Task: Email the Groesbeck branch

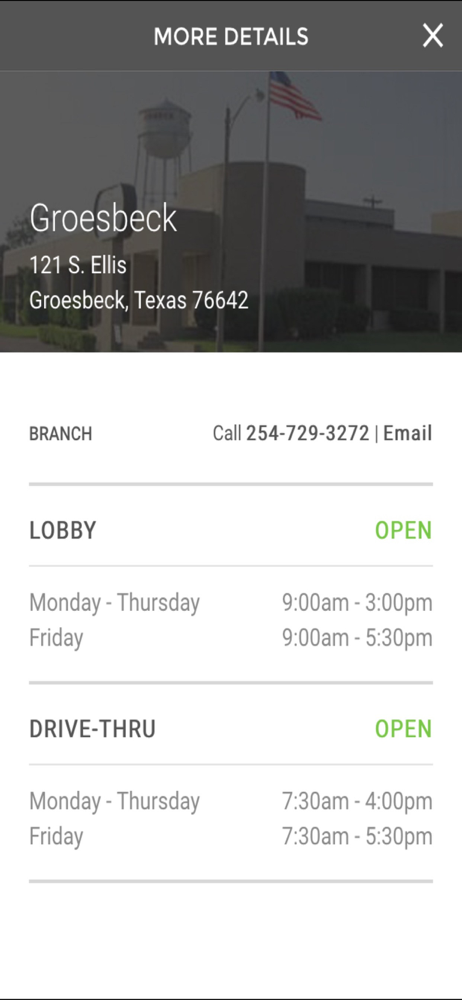Action: tap(408, 434)
